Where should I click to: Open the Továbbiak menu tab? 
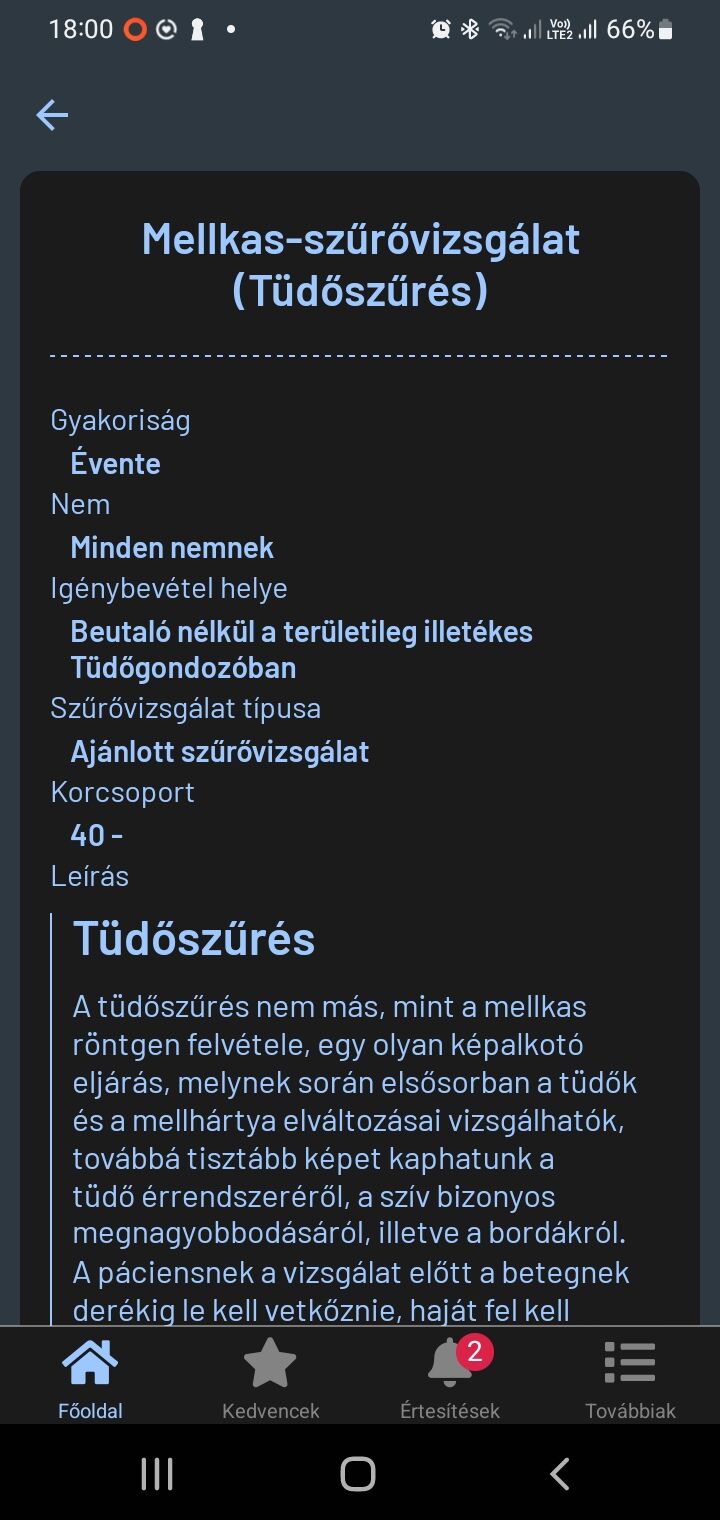[630, 1377]
